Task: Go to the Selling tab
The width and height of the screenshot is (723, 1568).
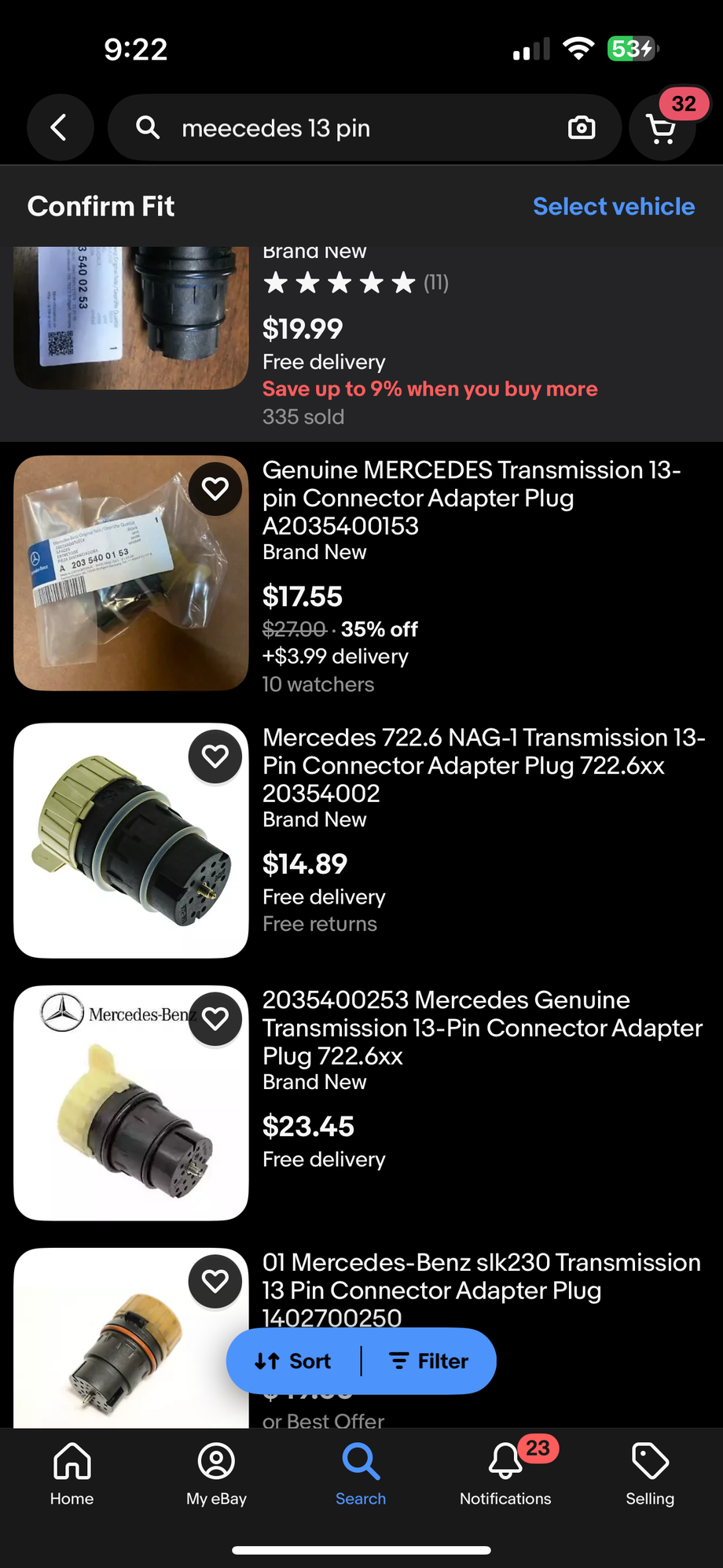Action: coord(650,1474)
